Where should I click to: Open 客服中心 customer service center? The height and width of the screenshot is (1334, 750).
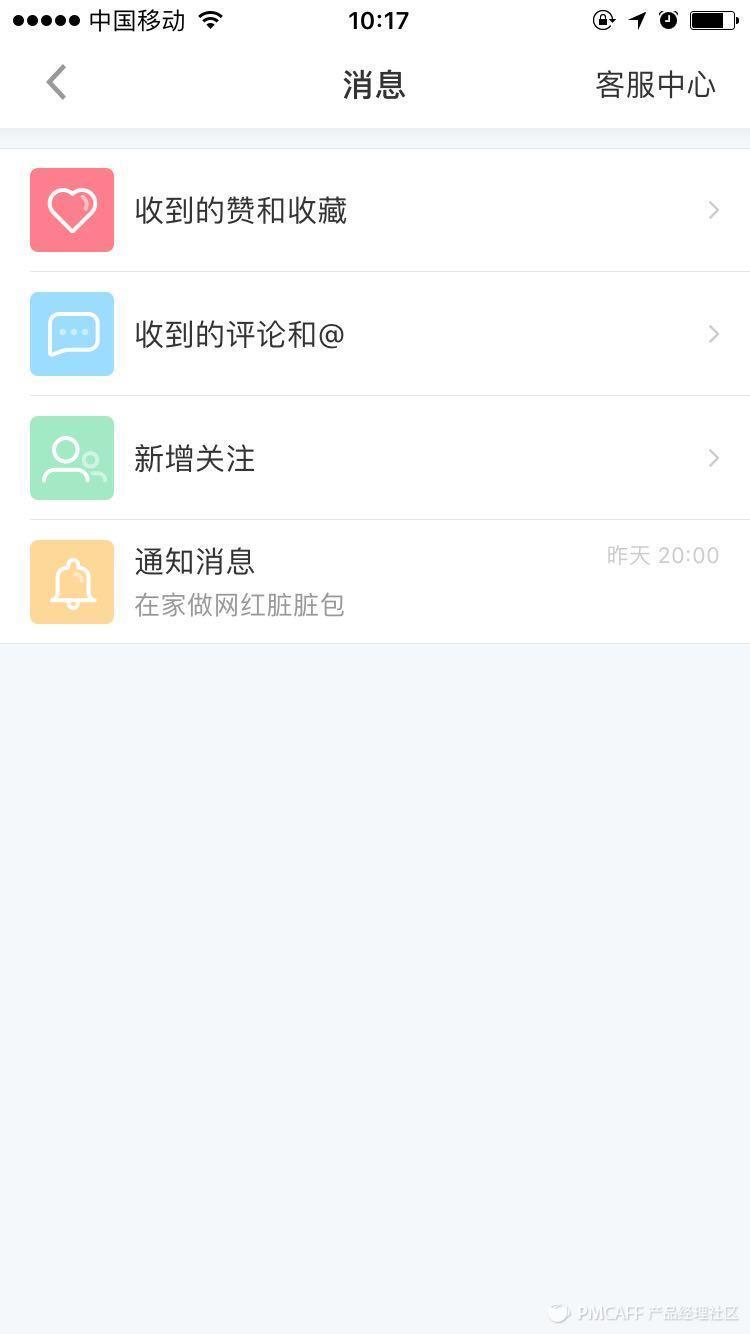pyautogui.click(x=655, y=85)
